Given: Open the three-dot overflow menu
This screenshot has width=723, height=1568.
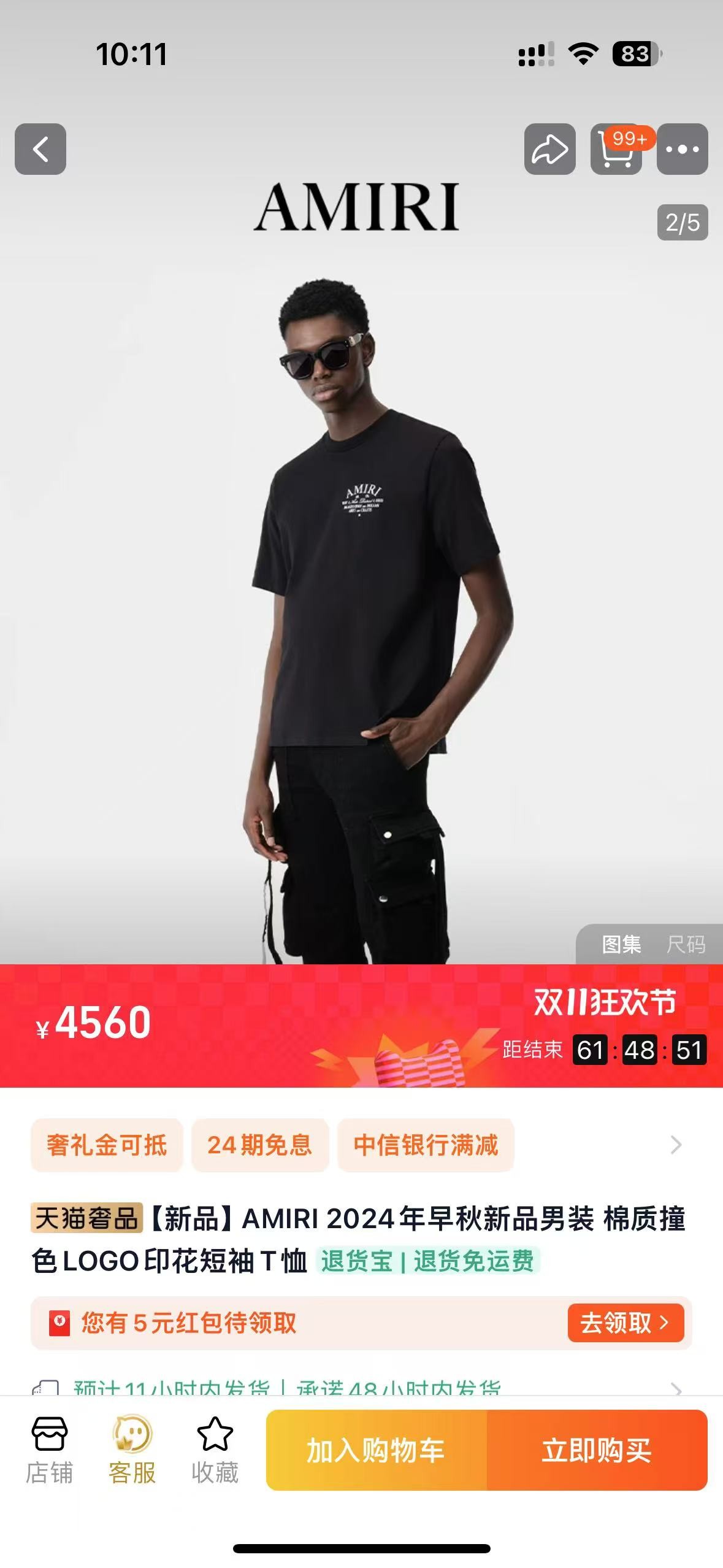Looking at the screenshot, I should (682, 149).
